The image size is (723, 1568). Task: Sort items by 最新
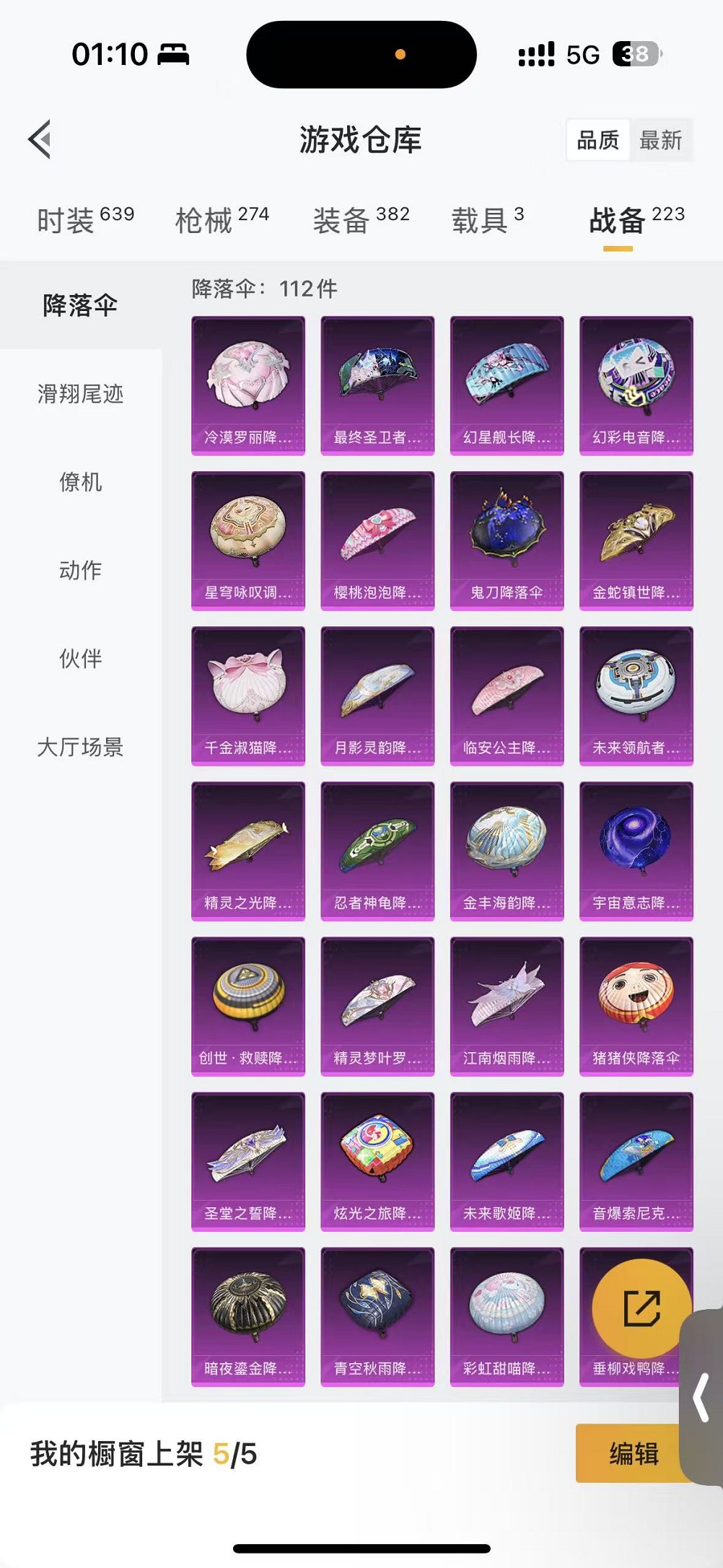pyautogui.click(x=660, y=140)
